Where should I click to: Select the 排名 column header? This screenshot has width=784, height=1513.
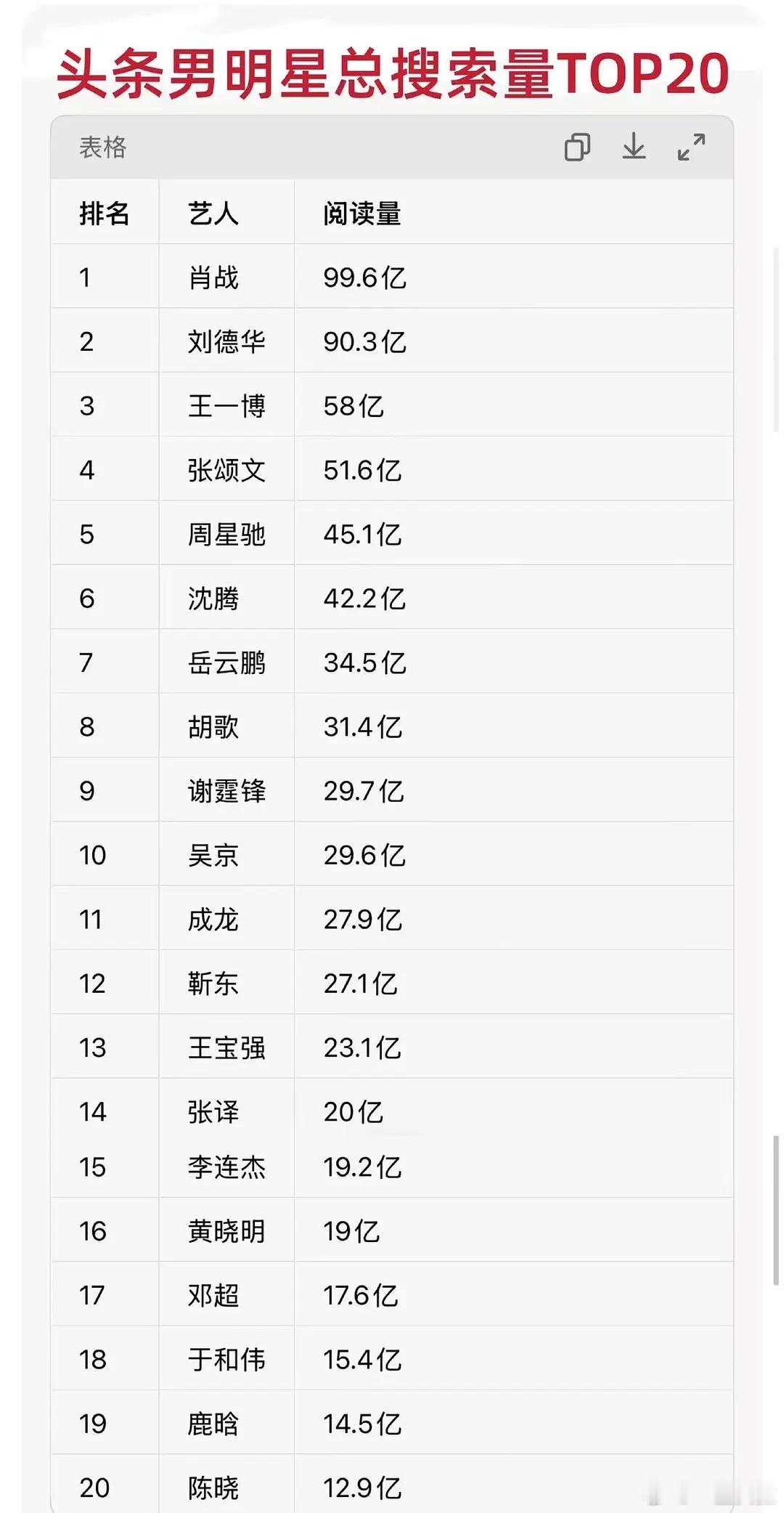click(x=104, y=212)
